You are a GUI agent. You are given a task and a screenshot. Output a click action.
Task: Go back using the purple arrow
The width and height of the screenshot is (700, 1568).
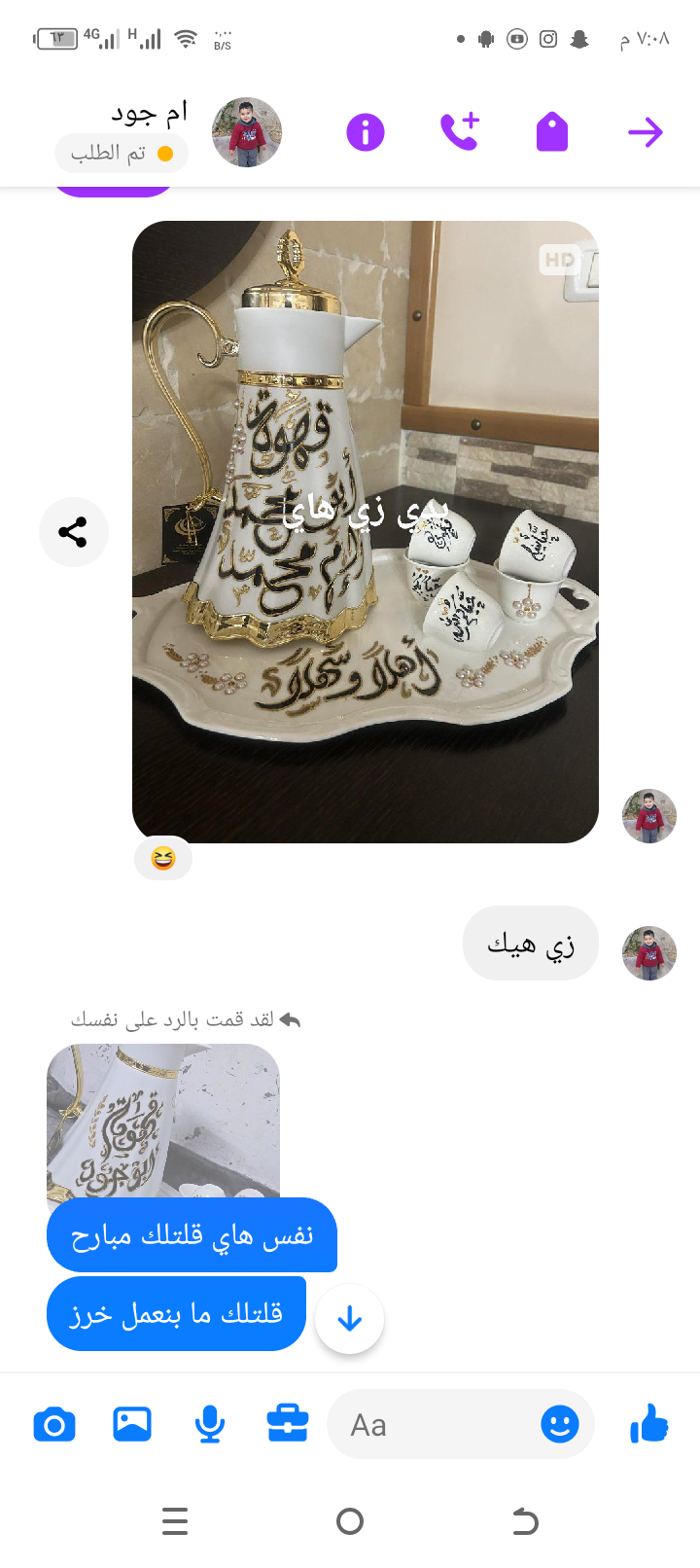coord(645,132)
